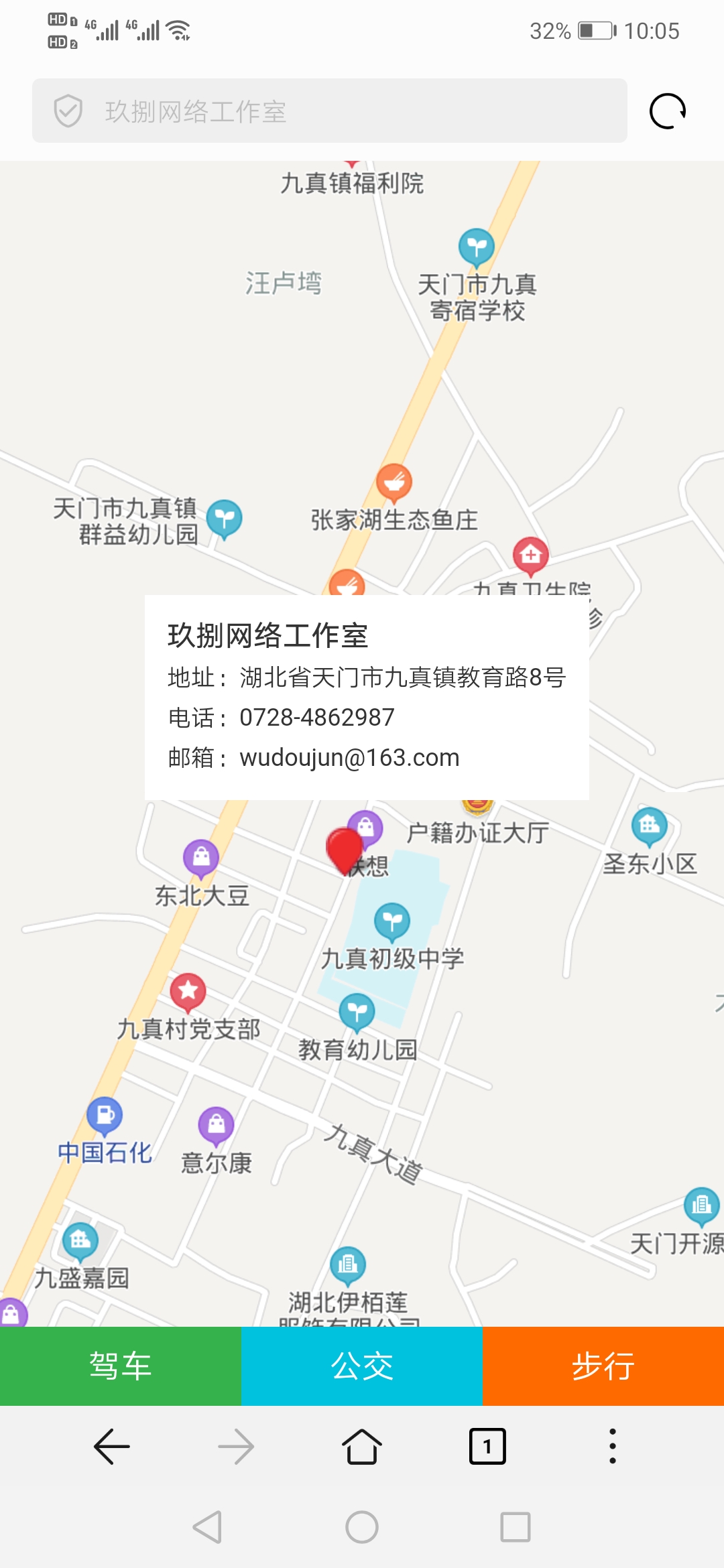Viewport: 724px width, 1568px height.
Task: Tap the 中国石化 gas station marker
Action: pyautogui.click(x=105, y=1114)
